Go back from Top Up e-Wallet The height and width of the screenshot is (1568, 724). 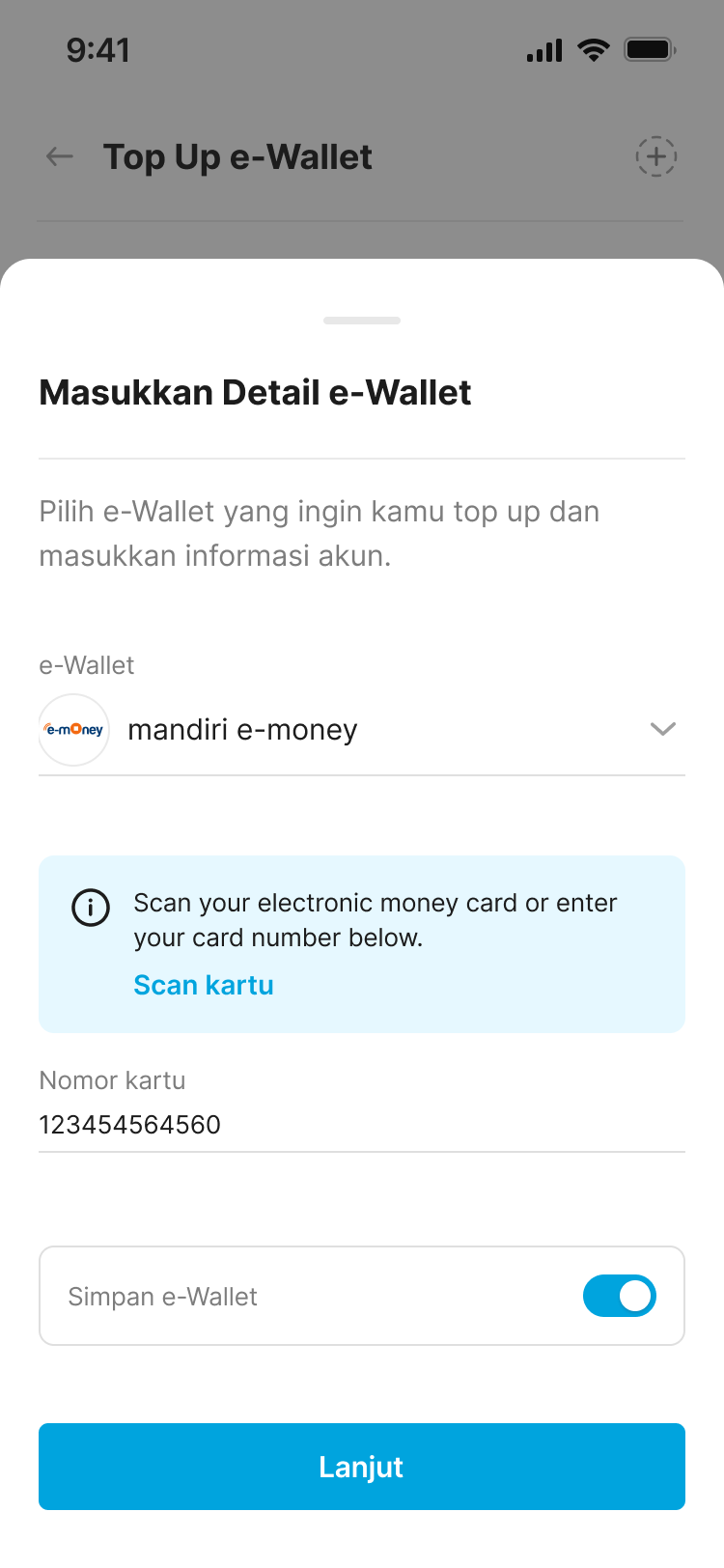tap(60, 156)
